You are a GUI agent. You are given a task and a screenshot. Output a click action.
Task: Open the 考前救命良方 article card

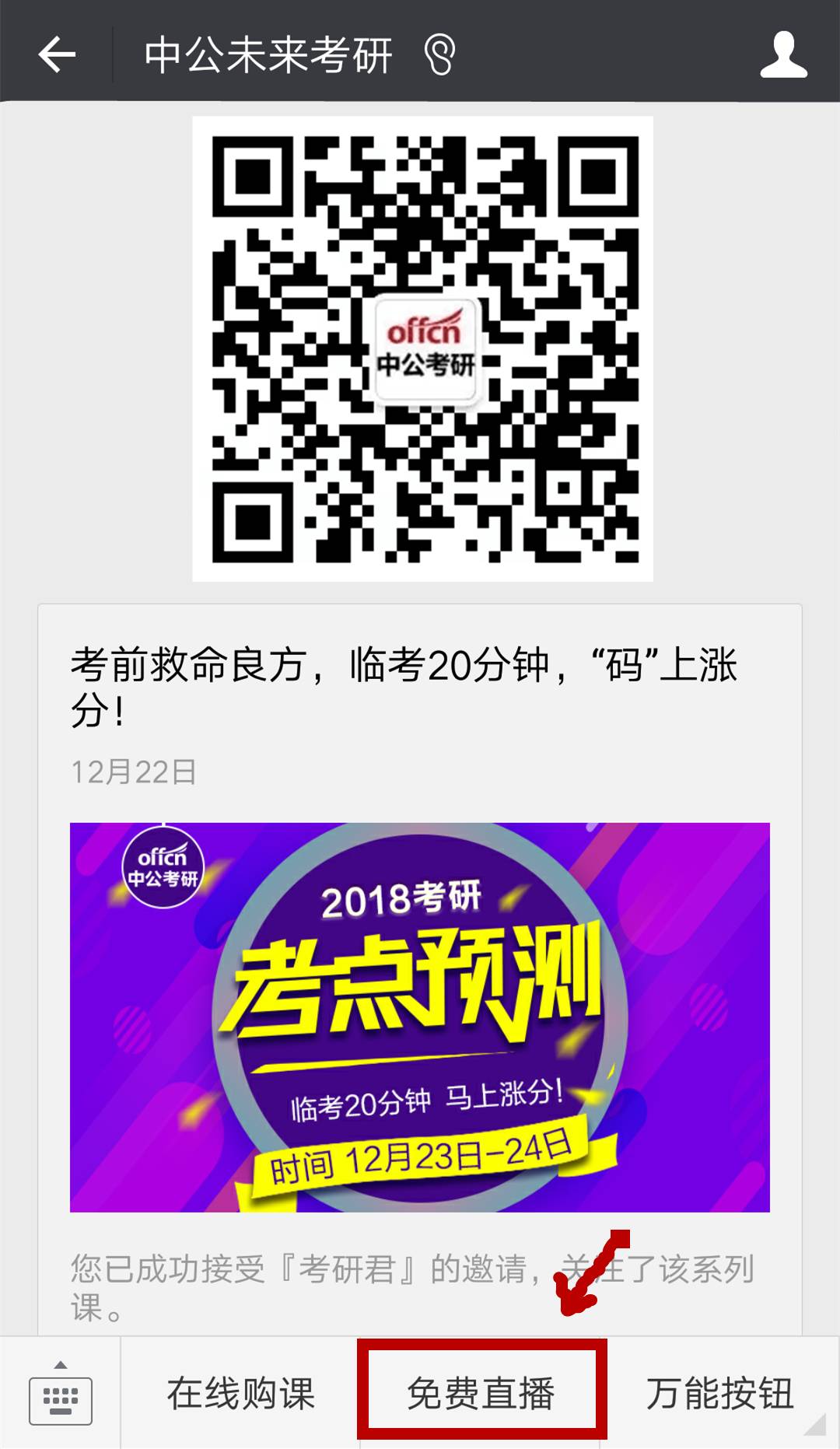tap(420, 972)
